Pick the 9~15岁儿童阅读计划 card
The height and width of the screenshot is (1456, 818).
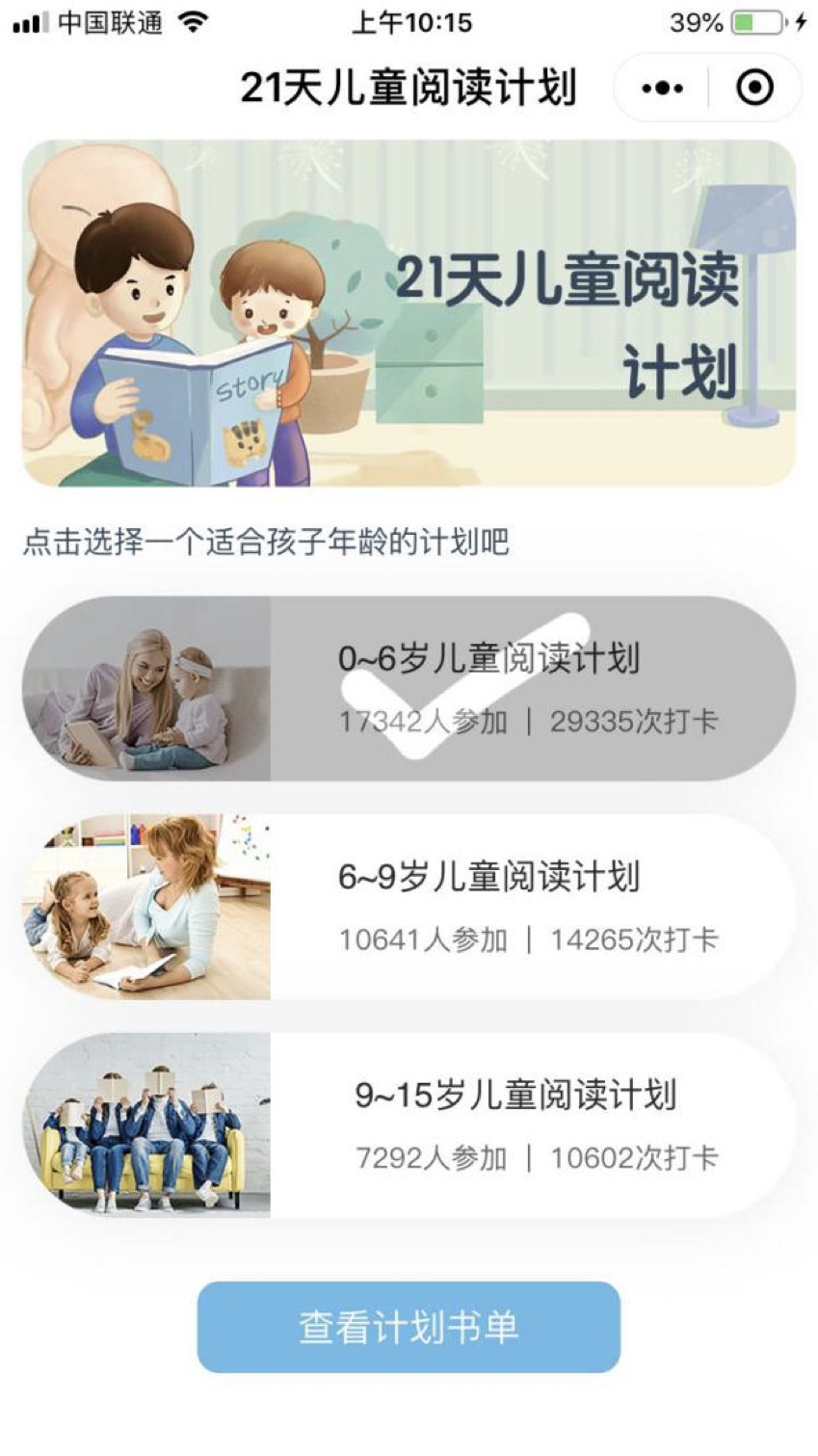pyautogui.click(x=409, y=1125)
